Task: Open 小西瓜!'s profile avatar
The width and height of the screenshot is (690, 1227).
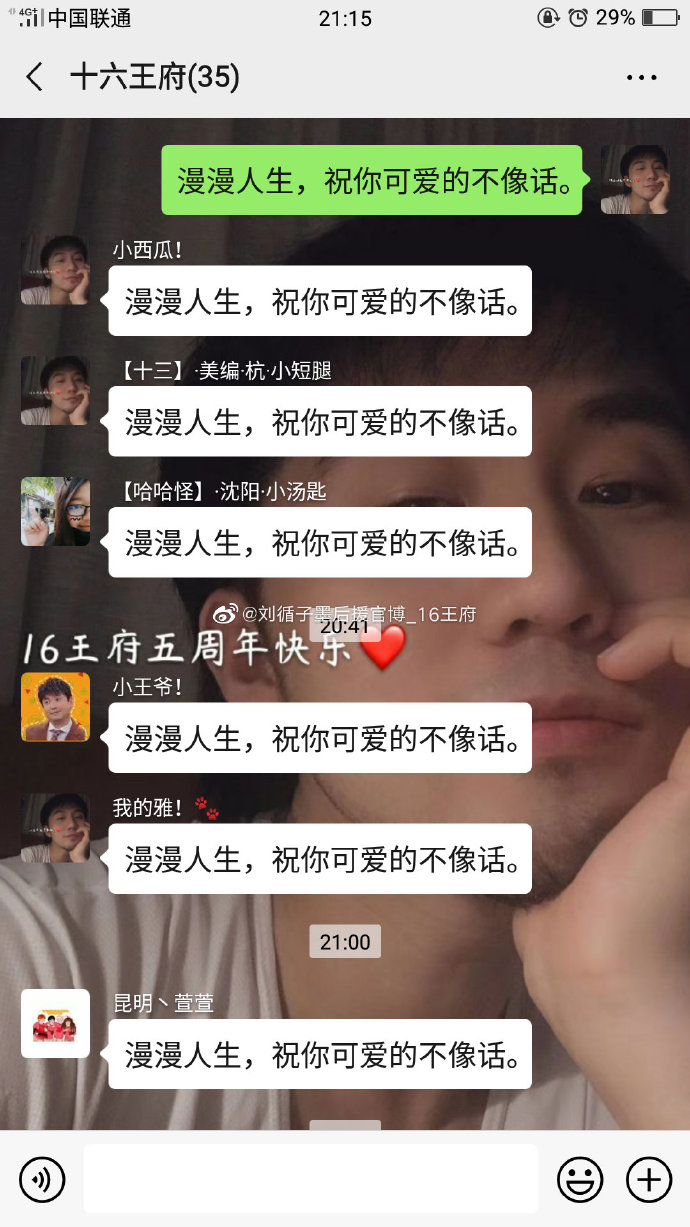Action: (55, 270)
